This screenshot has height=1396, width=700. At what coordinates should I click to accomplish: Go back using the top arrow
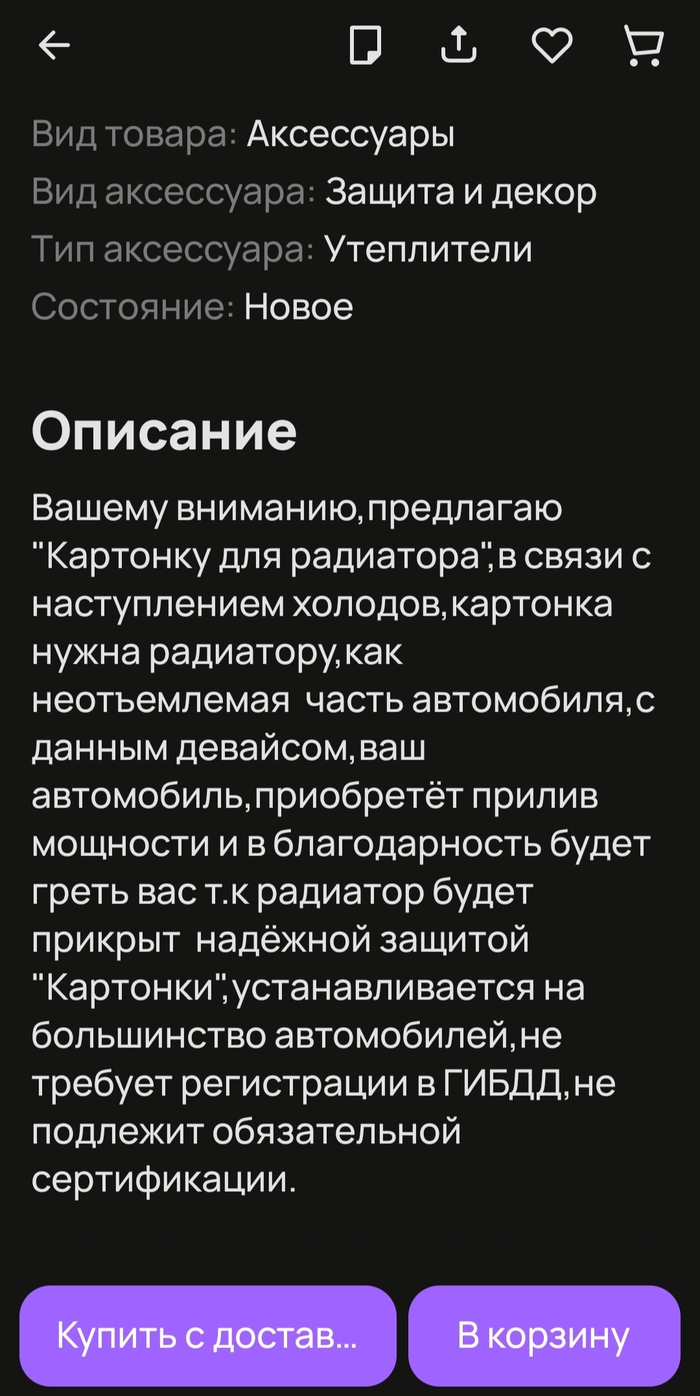54,46
